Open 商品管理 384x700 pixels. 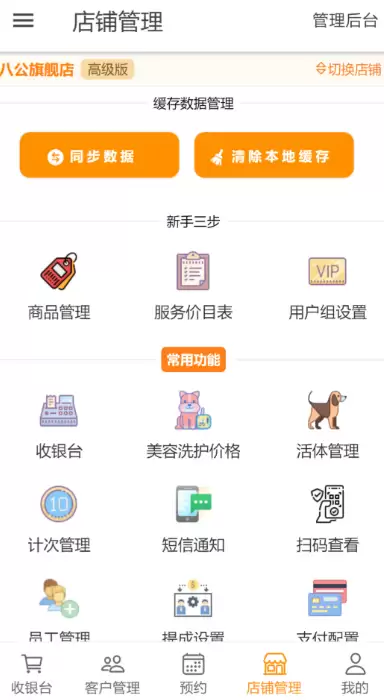[59, 287]
